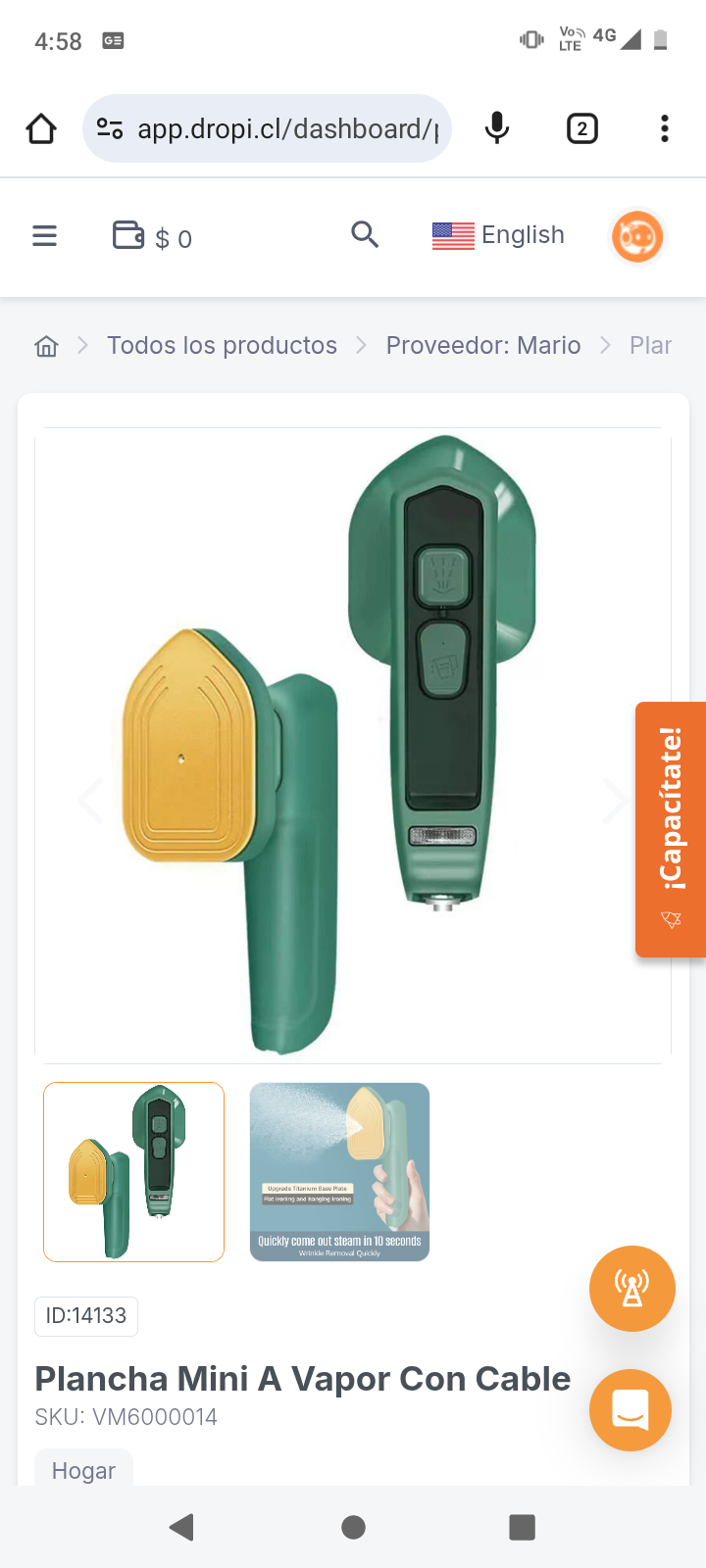Open Proveedor: Mario breadcrumb
Image resolution: width=706 pixels, height=1568 pixels.
(482, 346)
